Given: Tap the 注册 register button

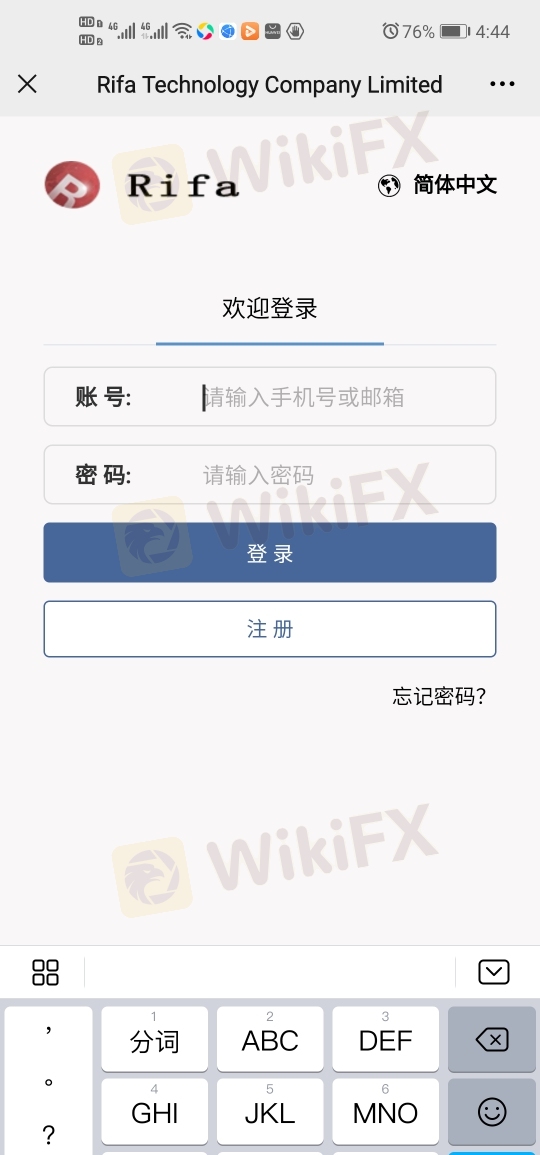Looking at the screenshot, I should tap(270, 629).
